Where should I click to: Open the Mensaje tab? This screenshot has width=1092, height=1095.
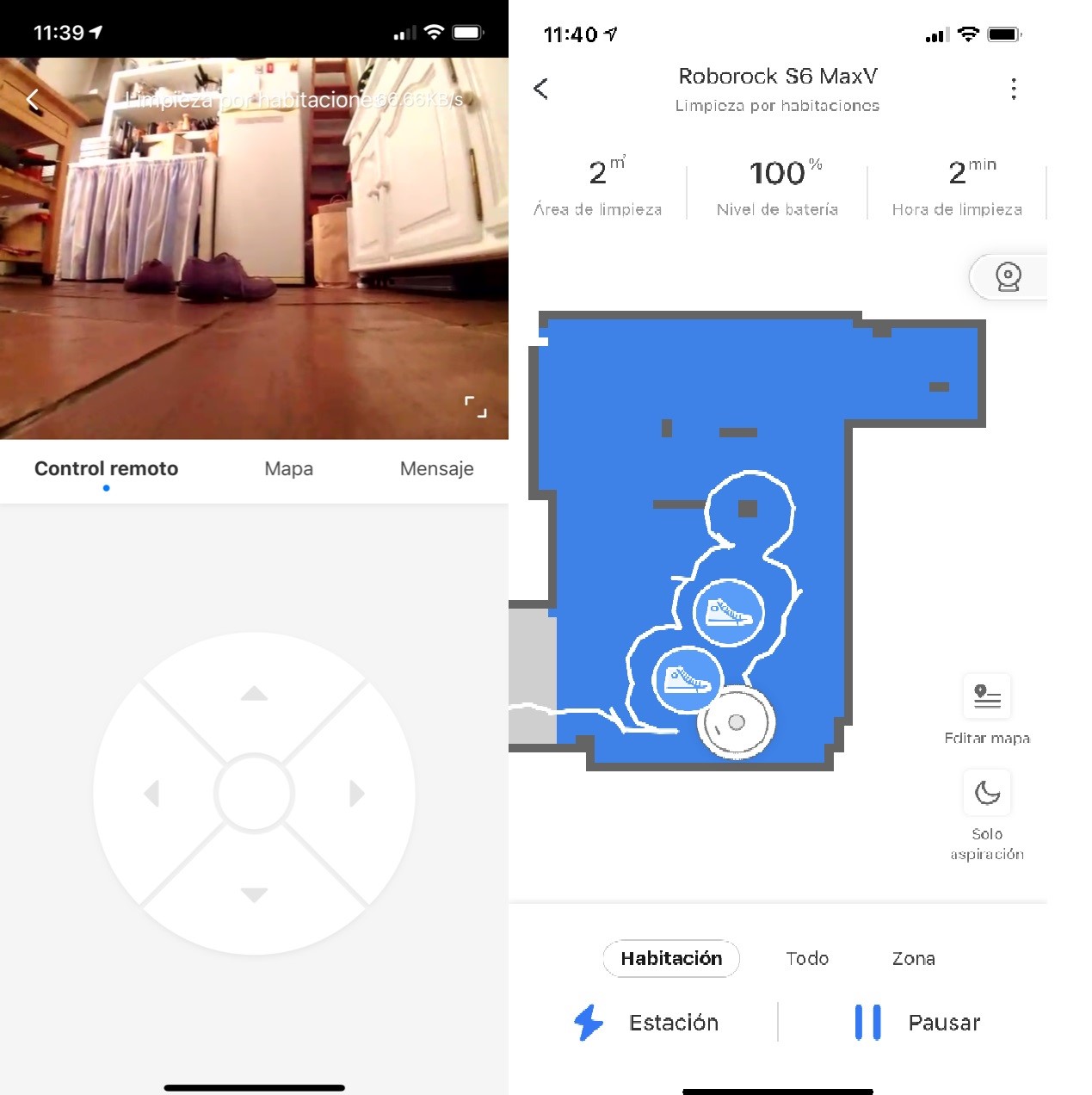coord(436,469)
